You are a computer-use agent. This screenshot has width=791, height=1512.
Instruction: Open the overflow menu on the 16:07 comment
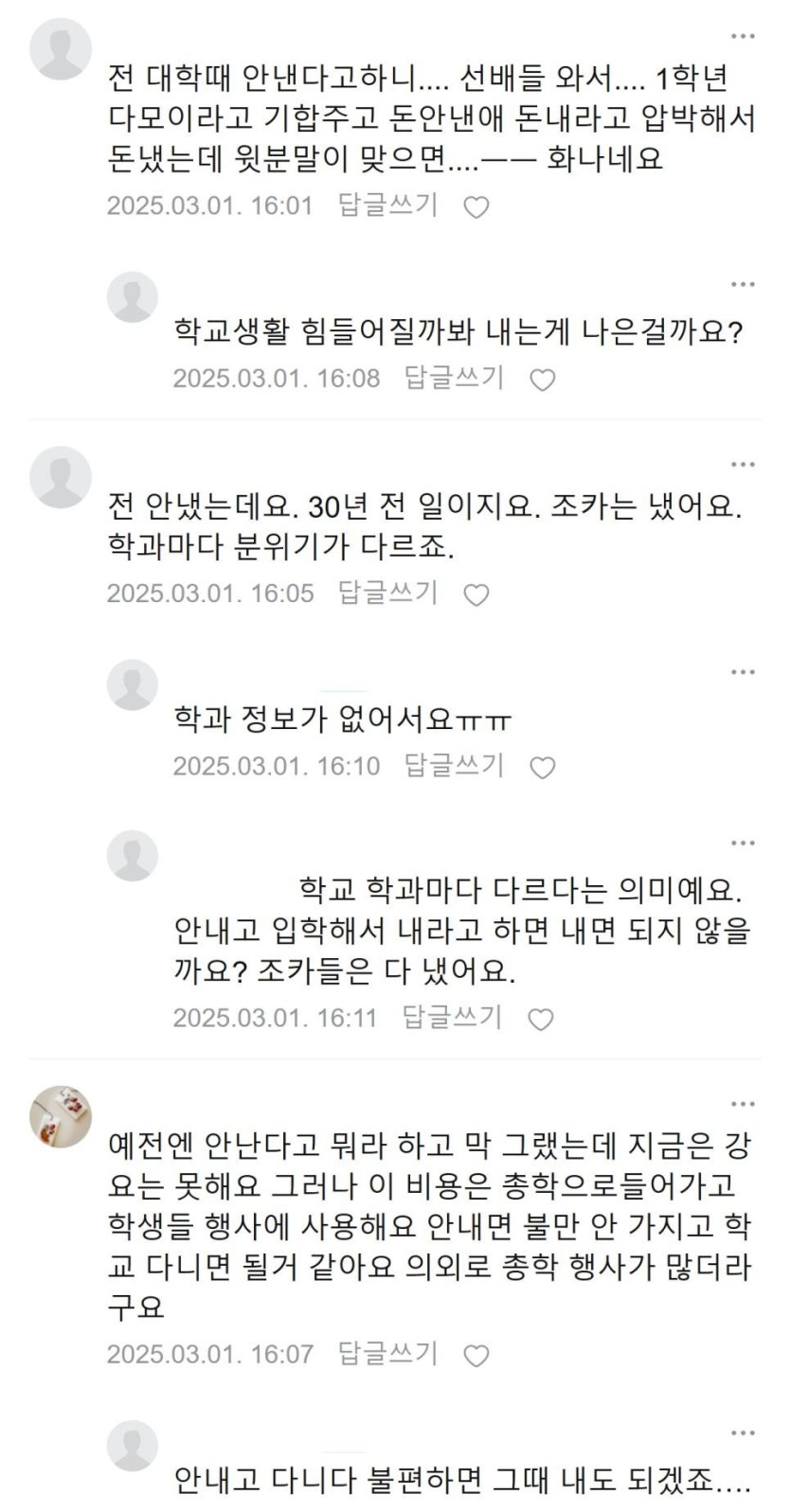(x=743, y=1104)
